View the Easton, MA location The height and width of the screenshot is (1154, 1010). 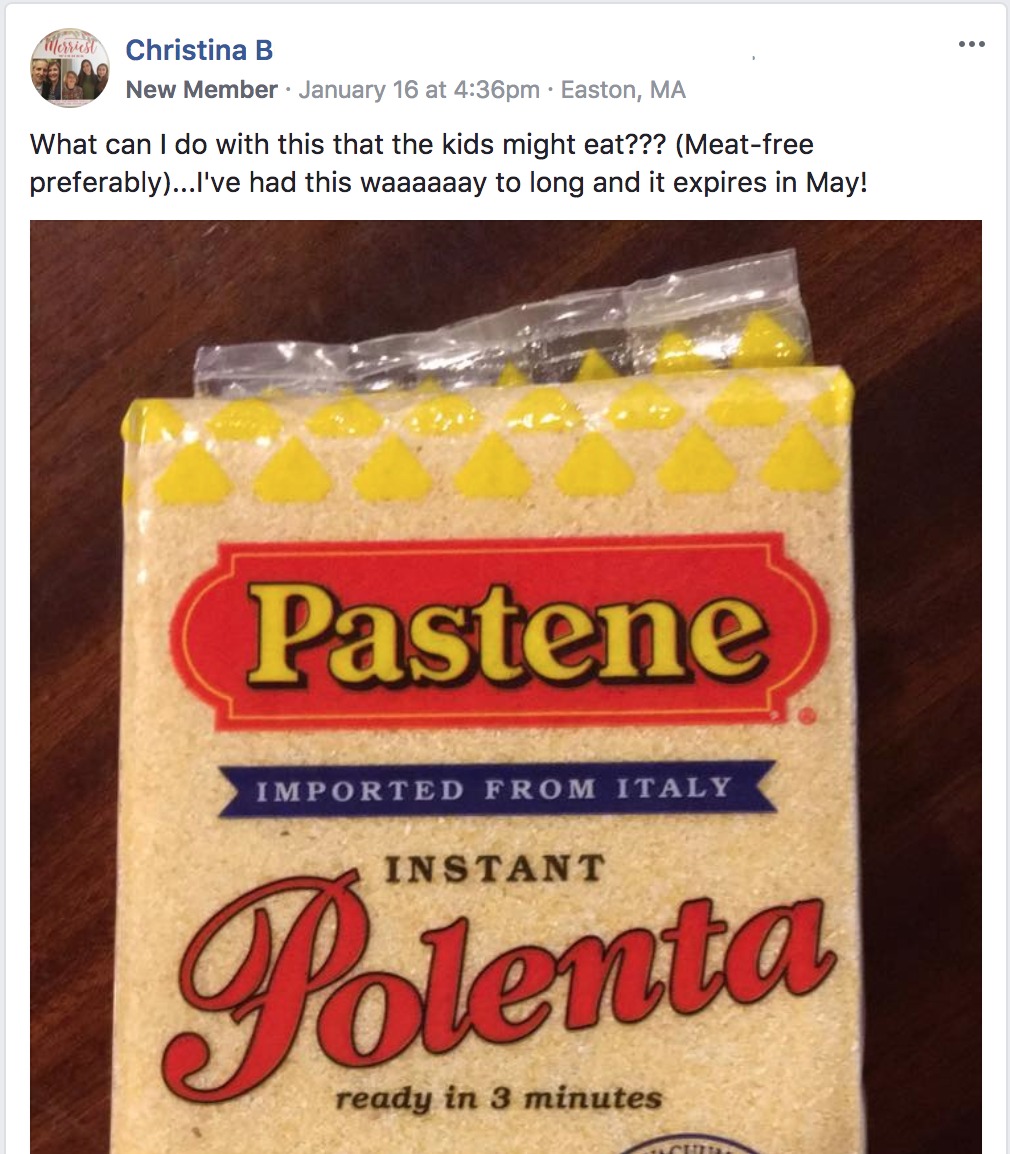(x=623, y=90)
